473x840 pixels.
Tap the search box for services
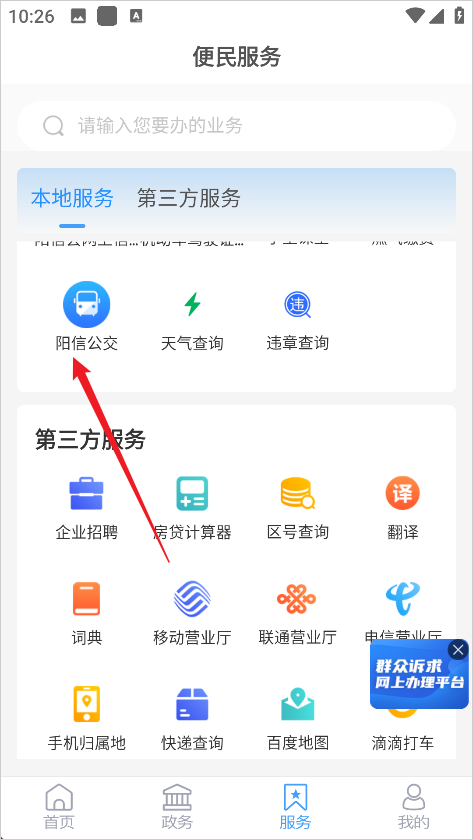[x=236, y=126]
